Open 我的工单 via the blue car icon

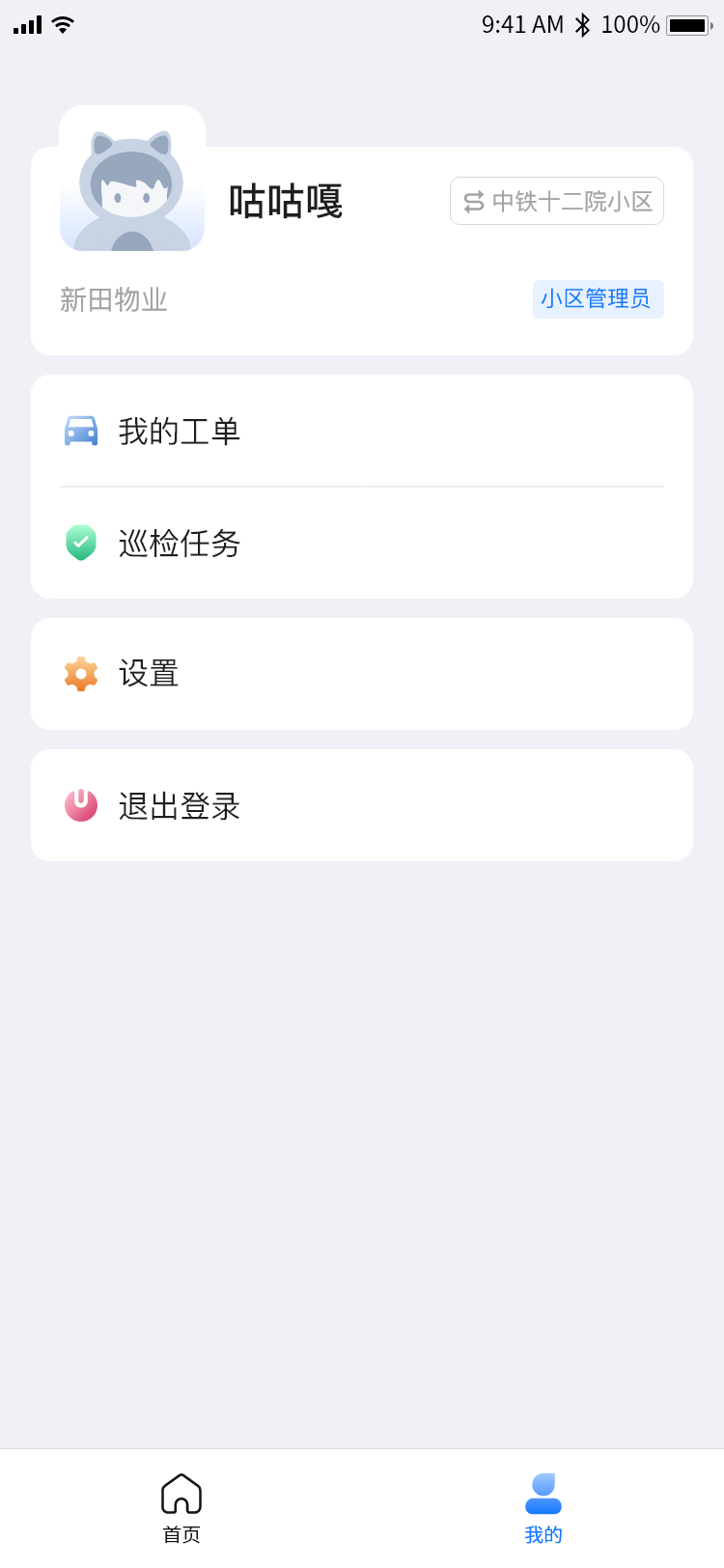(81, 431)
